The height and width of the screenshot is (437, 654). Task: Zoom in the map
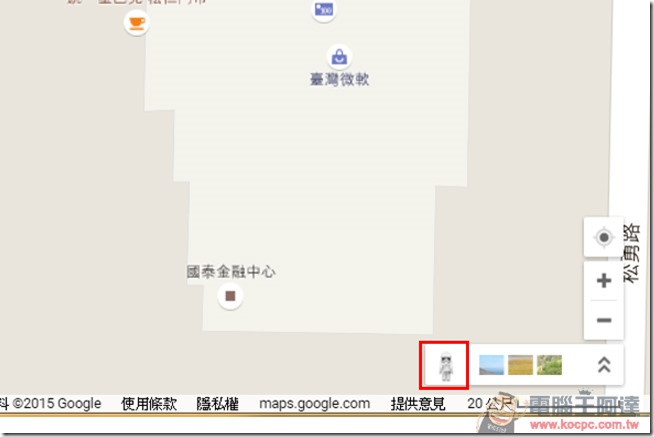click(x=603, y=281)
